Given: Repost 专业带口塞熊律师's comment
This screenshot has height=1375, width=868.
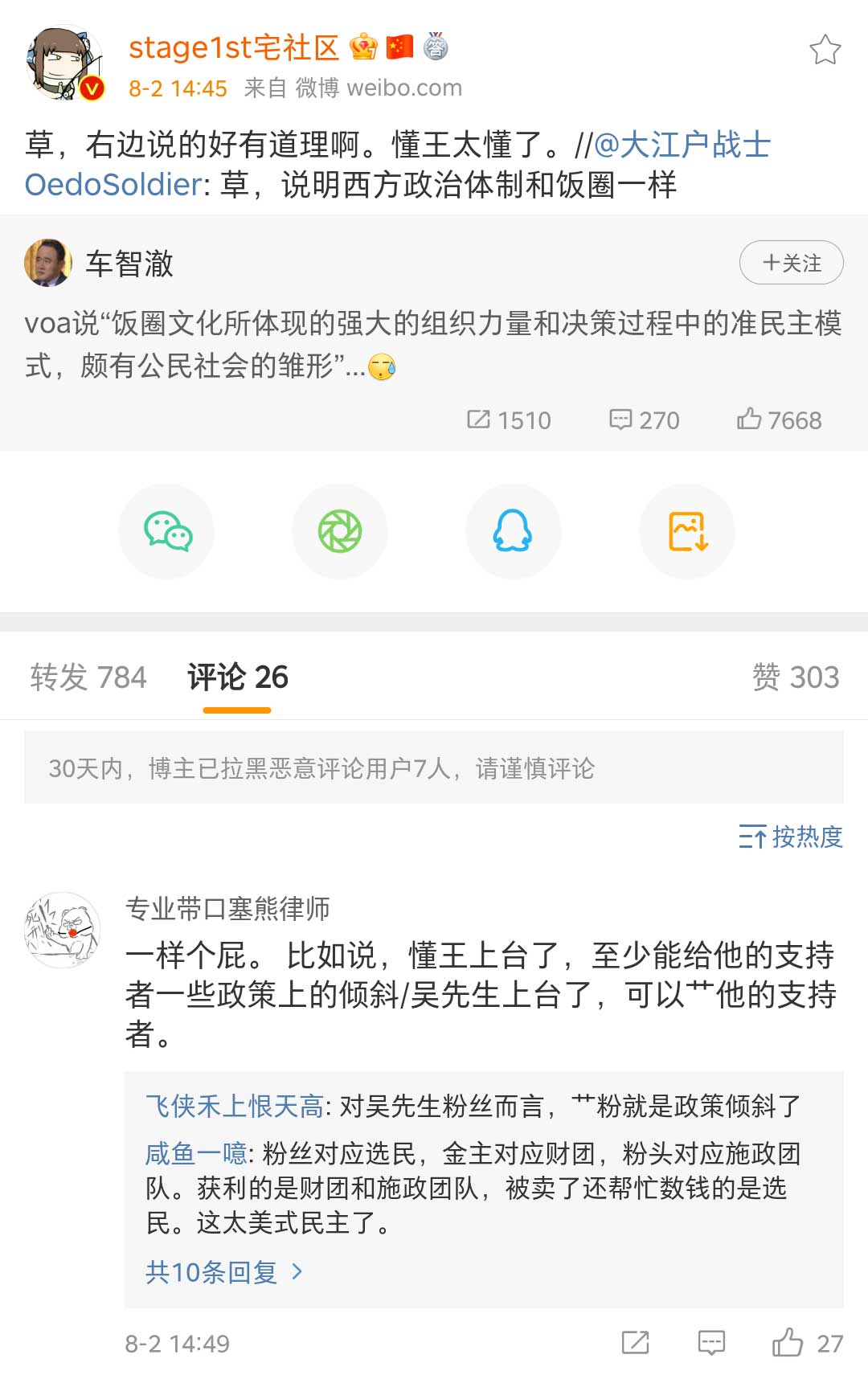Looking at the screenshot, I should [x=635, y=1343].
